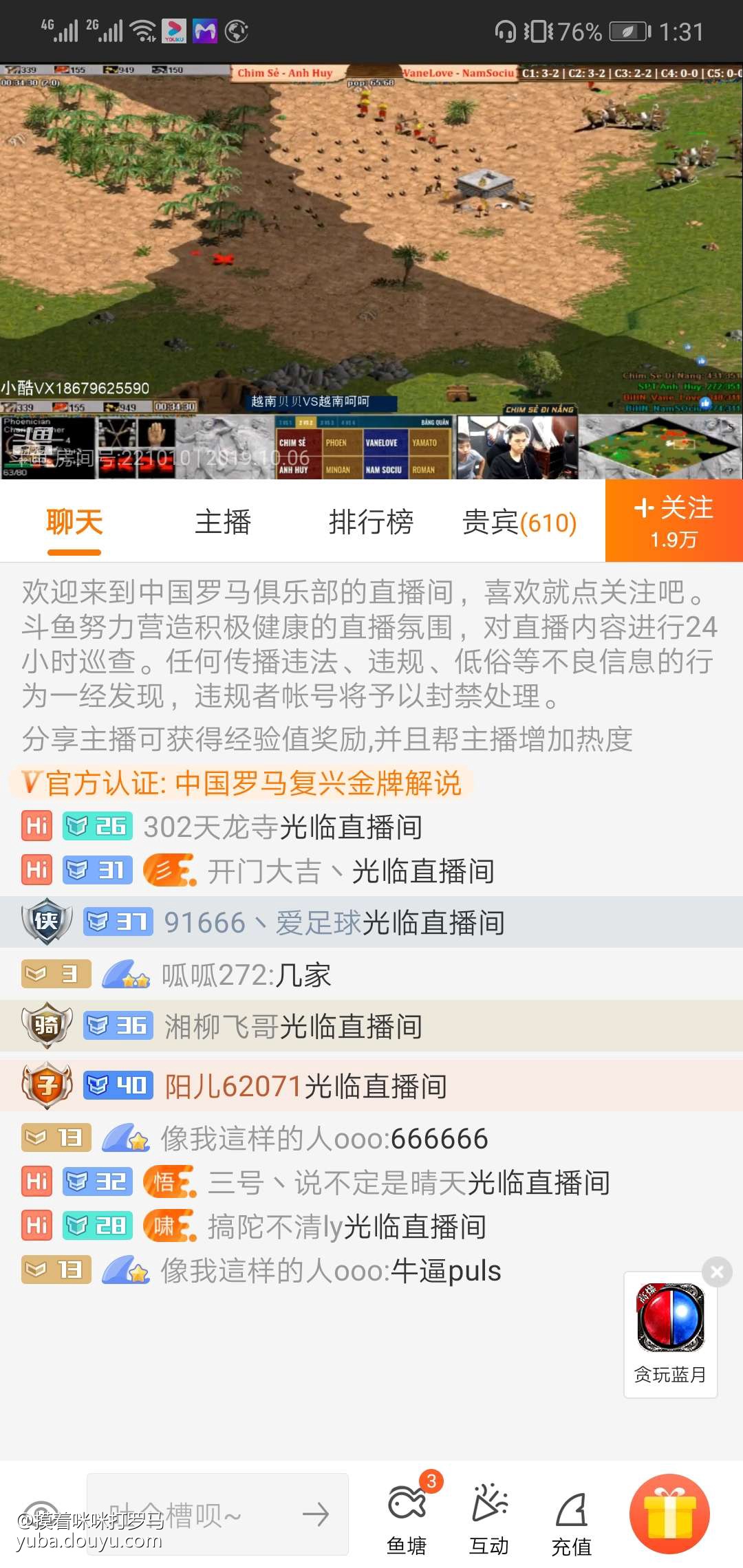
Task: Open the 主播 streamer tab
Action: 223,523
